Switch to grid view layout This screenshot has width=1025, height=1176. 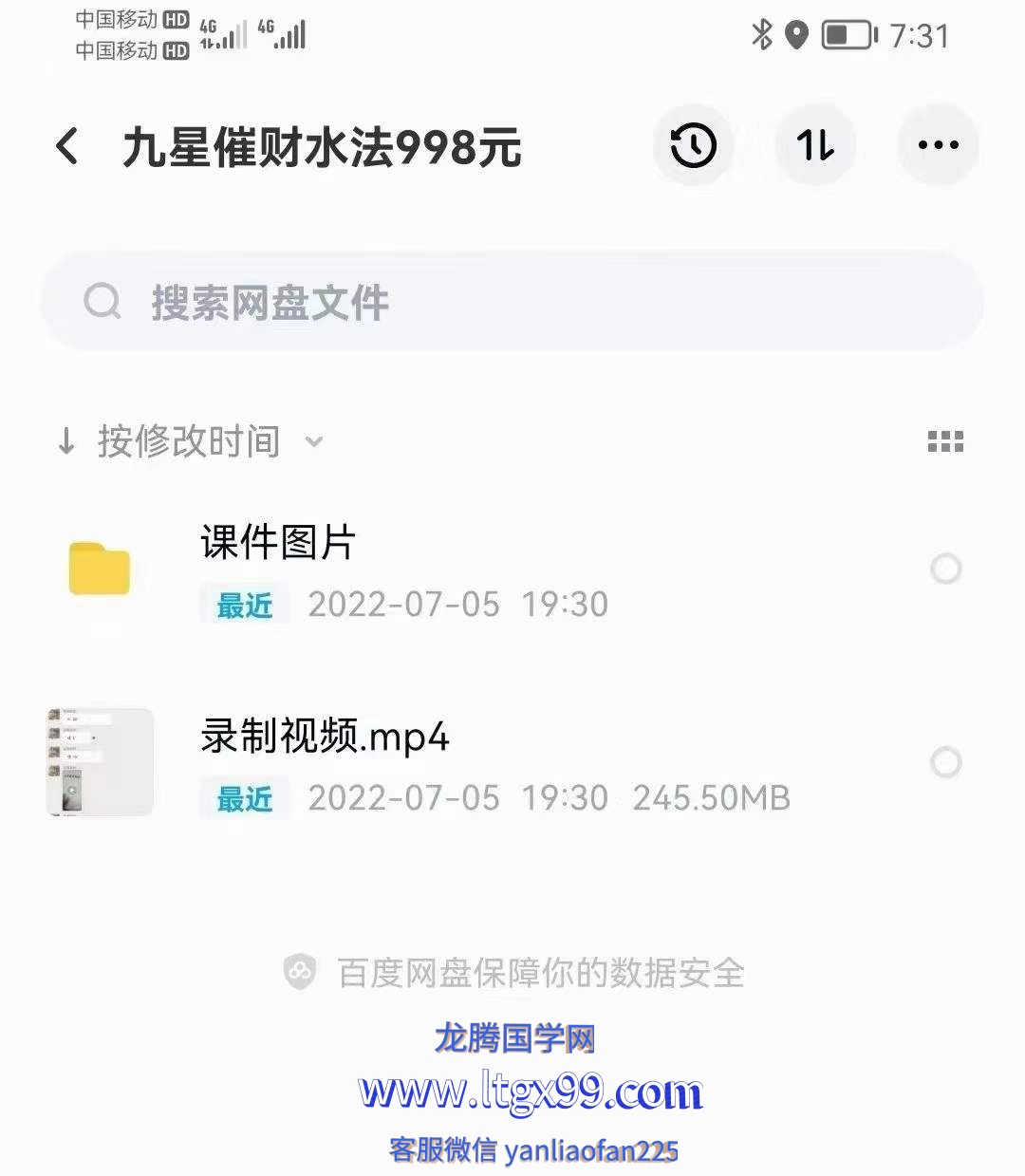[x=945, y=441]
